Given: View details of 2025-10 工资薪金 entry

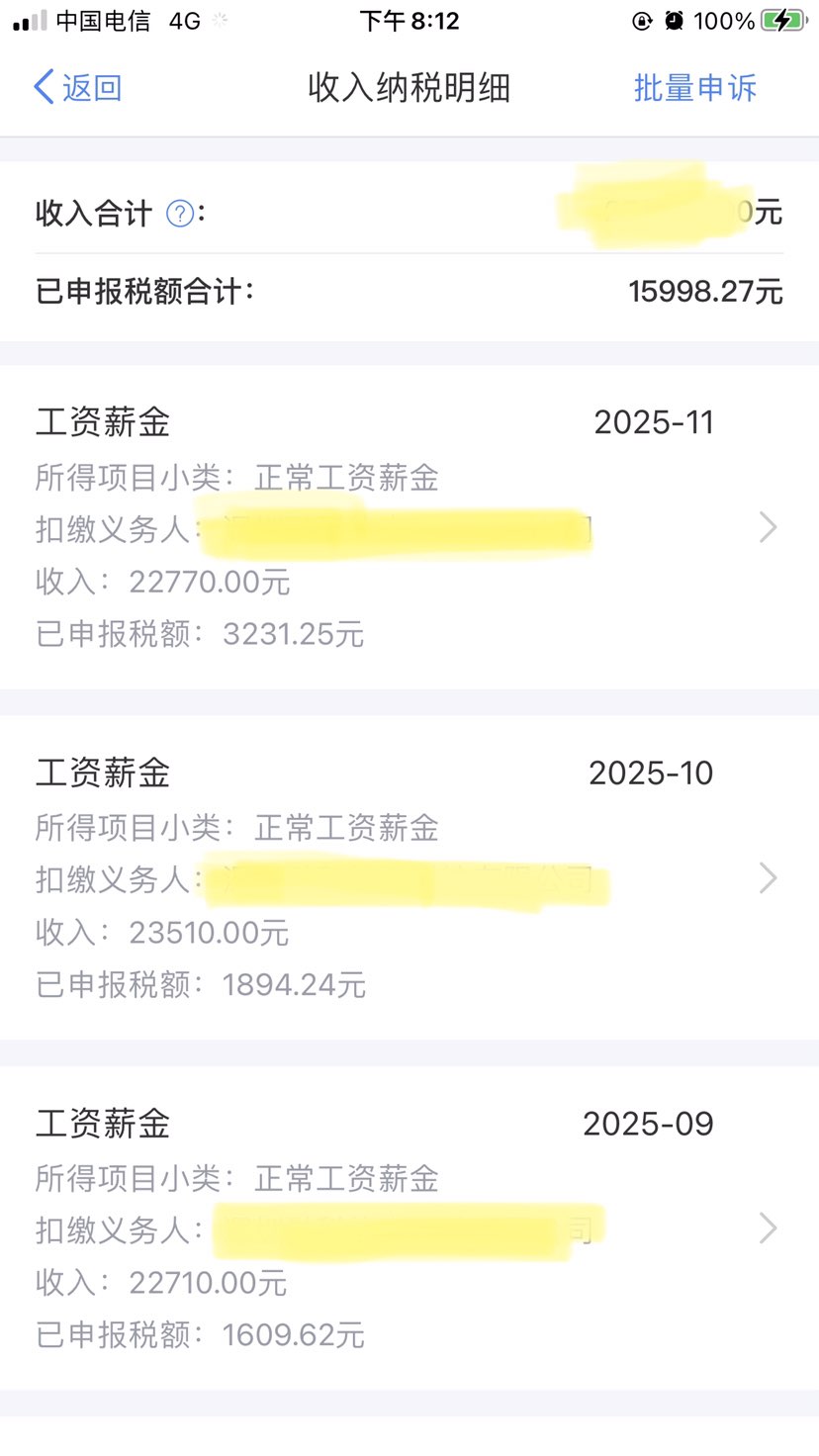Looking at the screenshot, I should [409, 877].
